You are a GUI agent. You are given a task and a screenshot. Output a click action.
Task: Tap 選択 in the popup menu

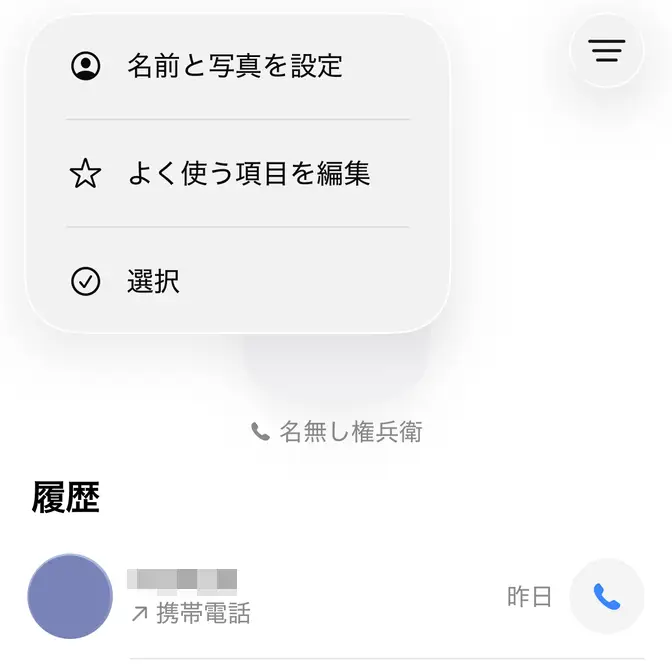[x=153, y=282]
